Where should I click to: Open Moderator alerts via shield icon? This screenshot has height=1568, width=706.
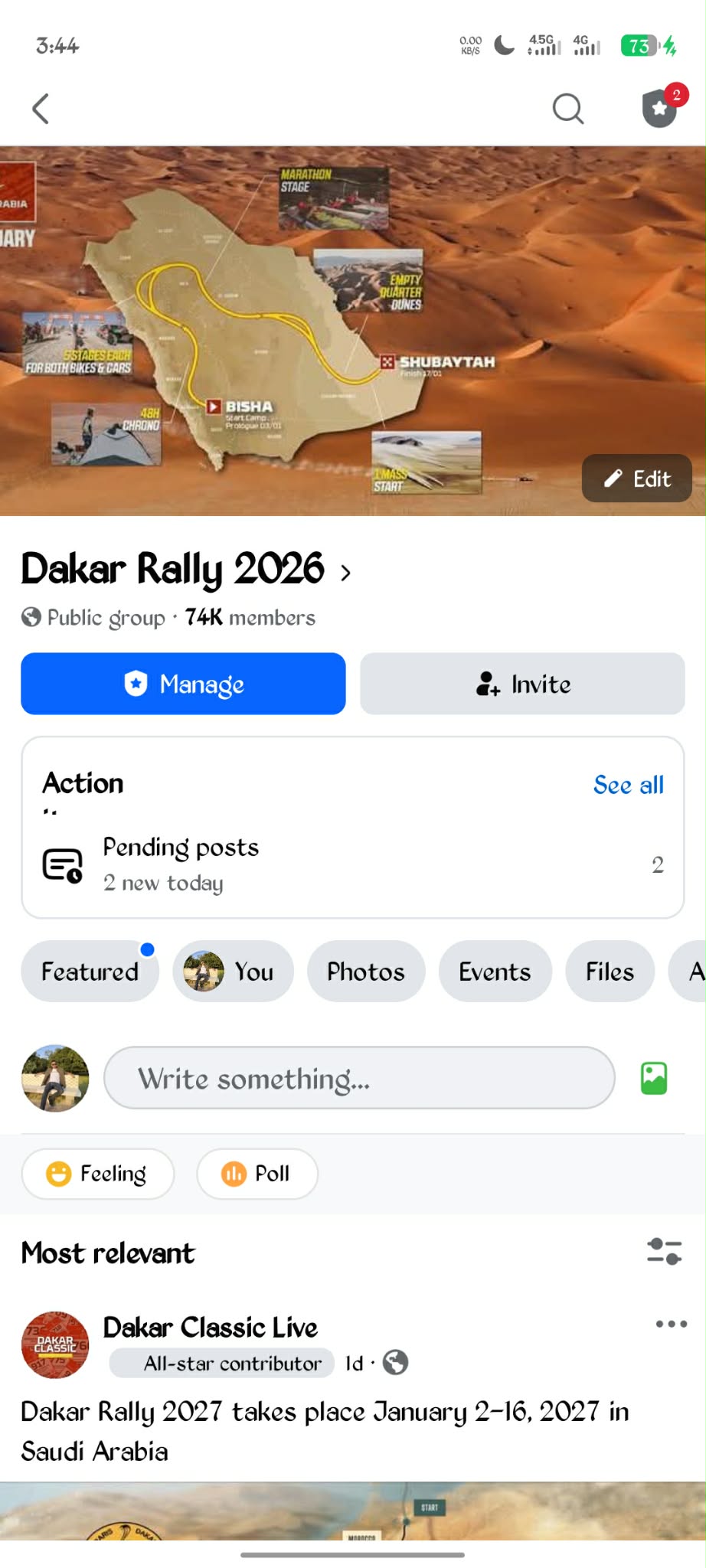[x=657, y=110]
